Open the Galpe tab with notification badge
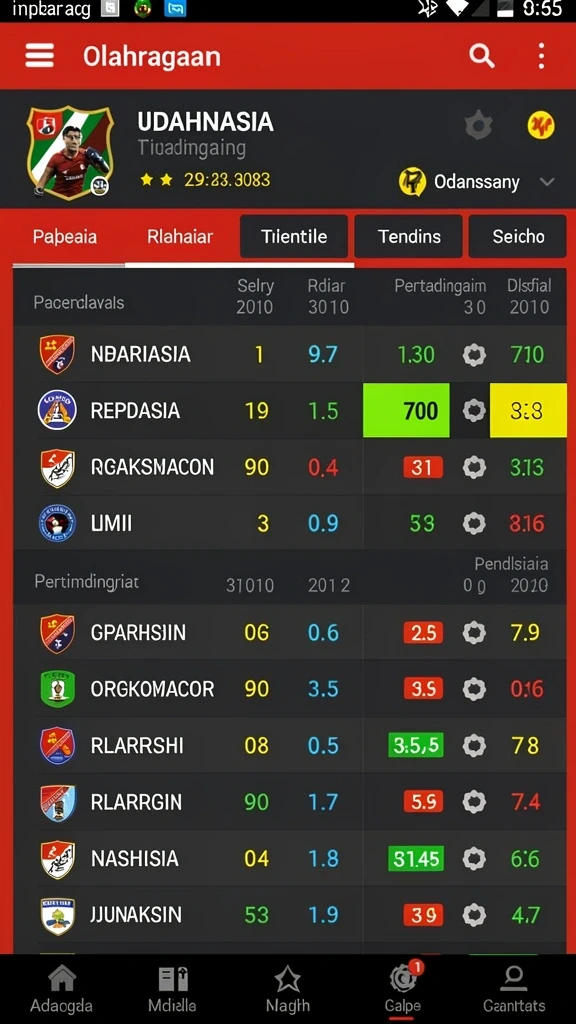Screen dimensions: 576x1024 (403, 989)
